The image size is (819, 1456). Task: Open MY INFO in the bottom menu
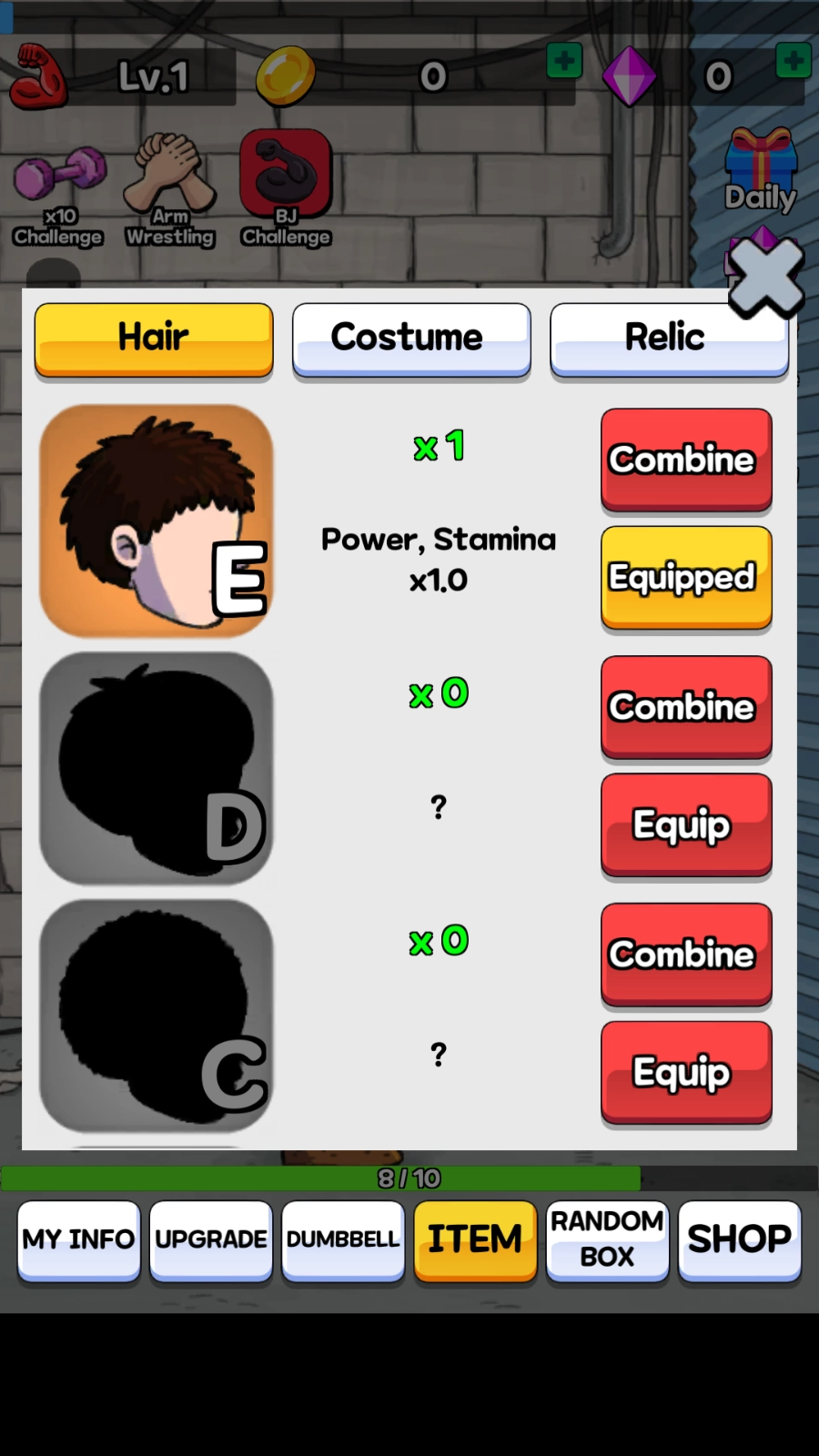click(x=79, y=1239)
